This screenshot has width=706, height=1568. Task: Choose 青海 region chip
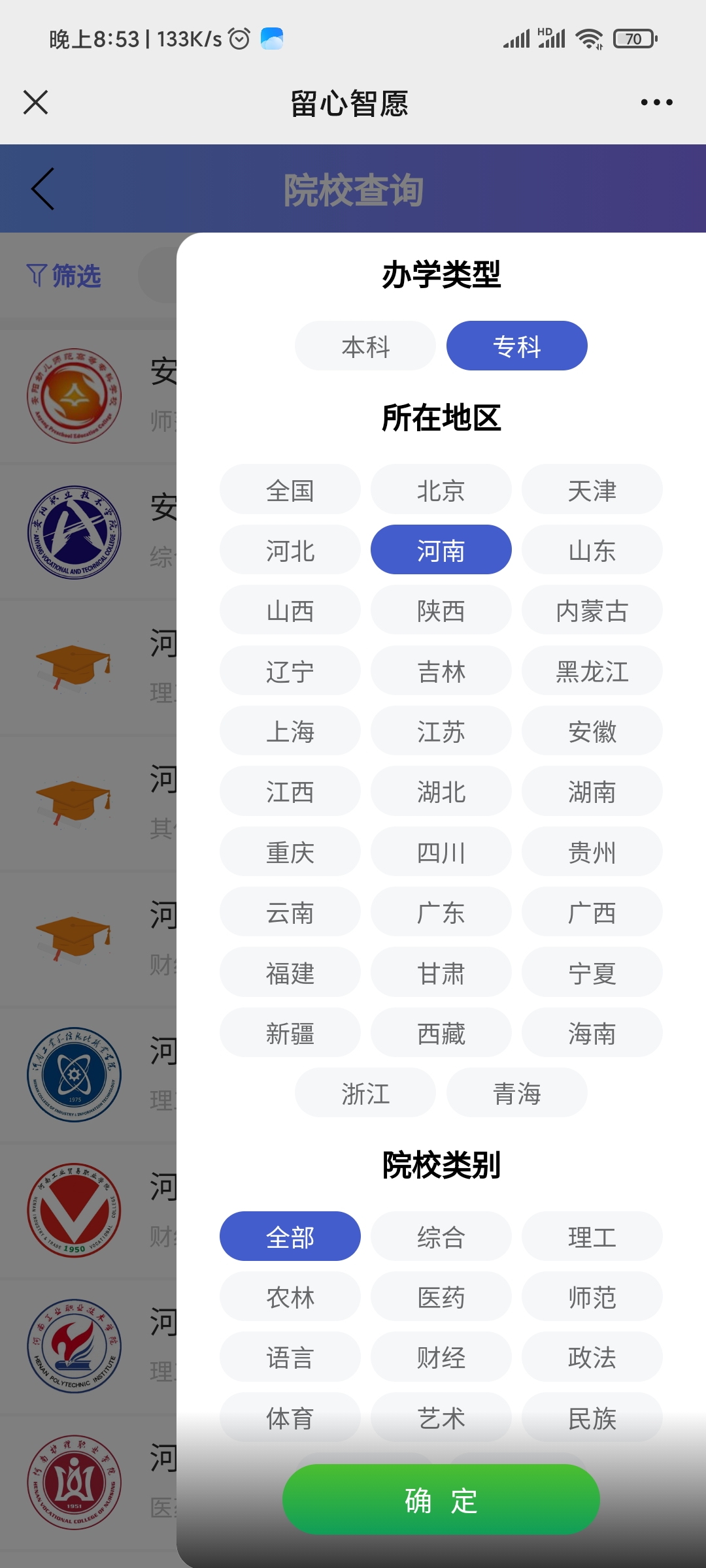click(x=516, y=1093)
